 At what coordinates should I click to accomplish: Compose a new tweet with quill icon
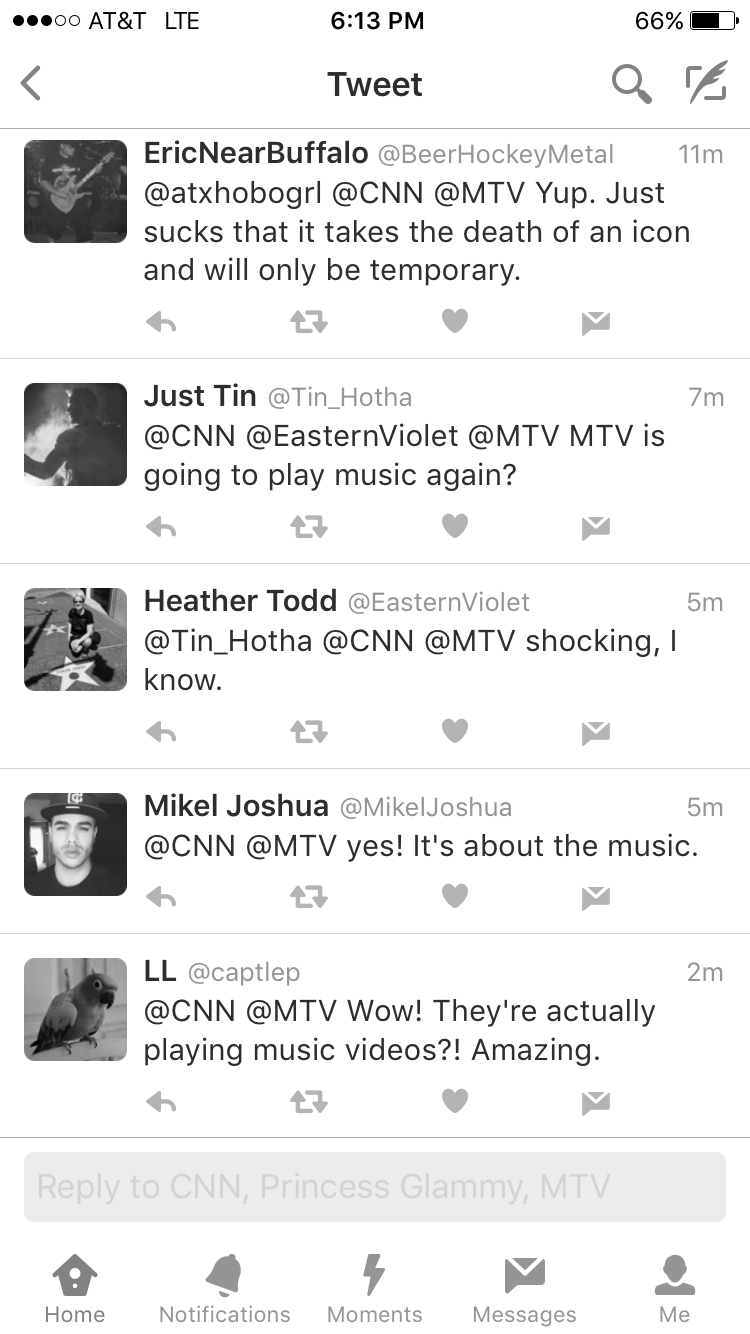[x=705, y=84]
